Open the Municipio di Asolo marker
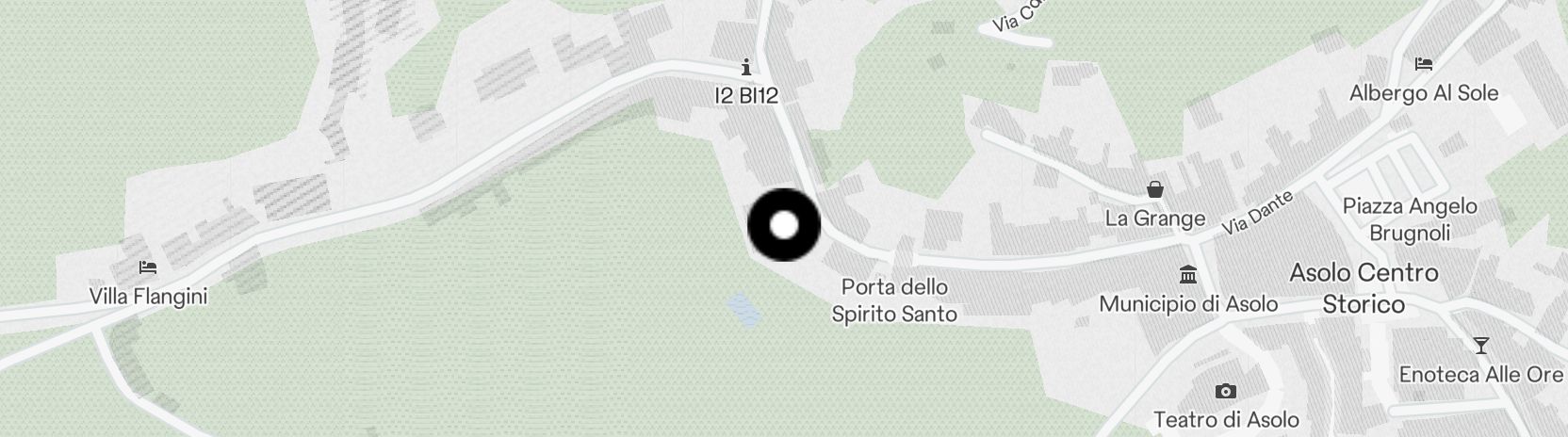 click(1188, 275)
